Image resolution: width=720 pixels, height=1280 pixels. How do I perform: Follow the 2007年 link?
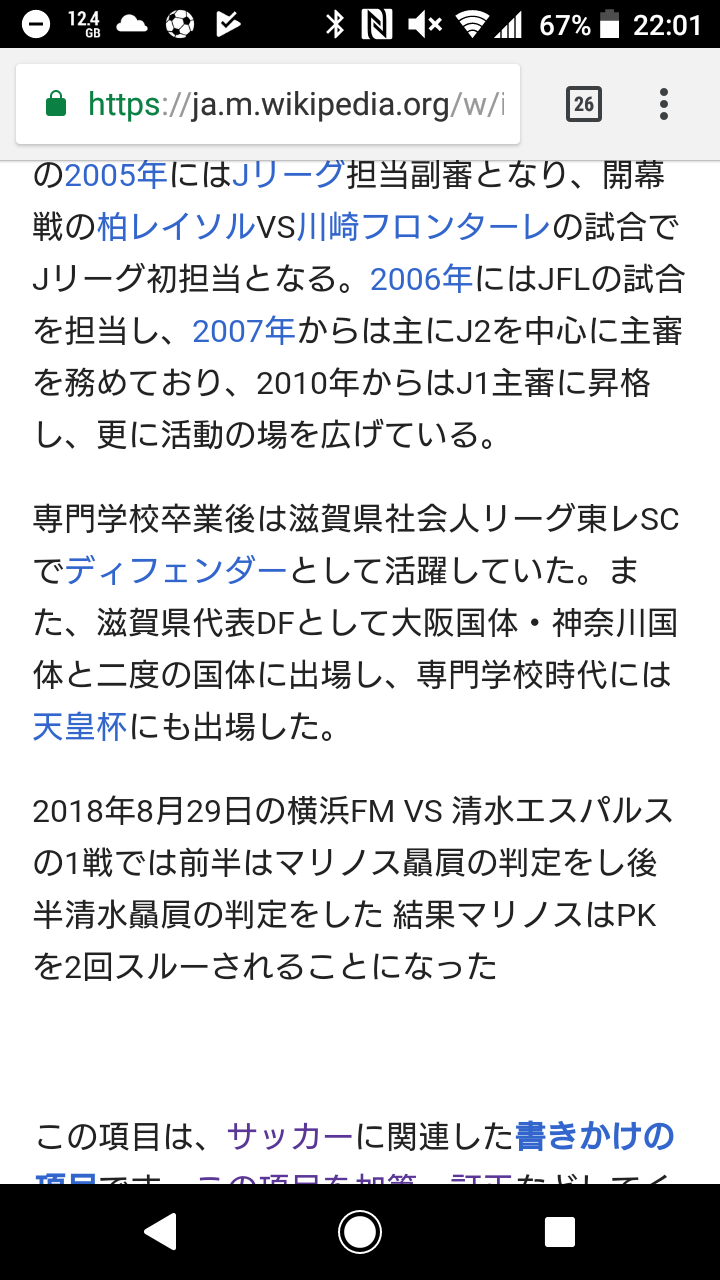click(x=243, y=332)
